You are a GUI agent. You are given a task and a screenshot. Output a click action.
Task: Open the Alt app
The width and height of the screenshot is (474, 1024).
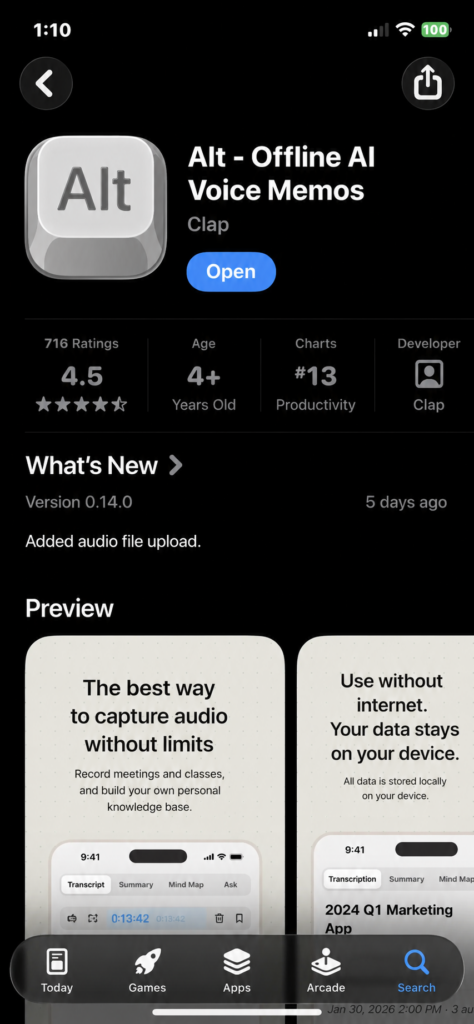pos(231,272)
